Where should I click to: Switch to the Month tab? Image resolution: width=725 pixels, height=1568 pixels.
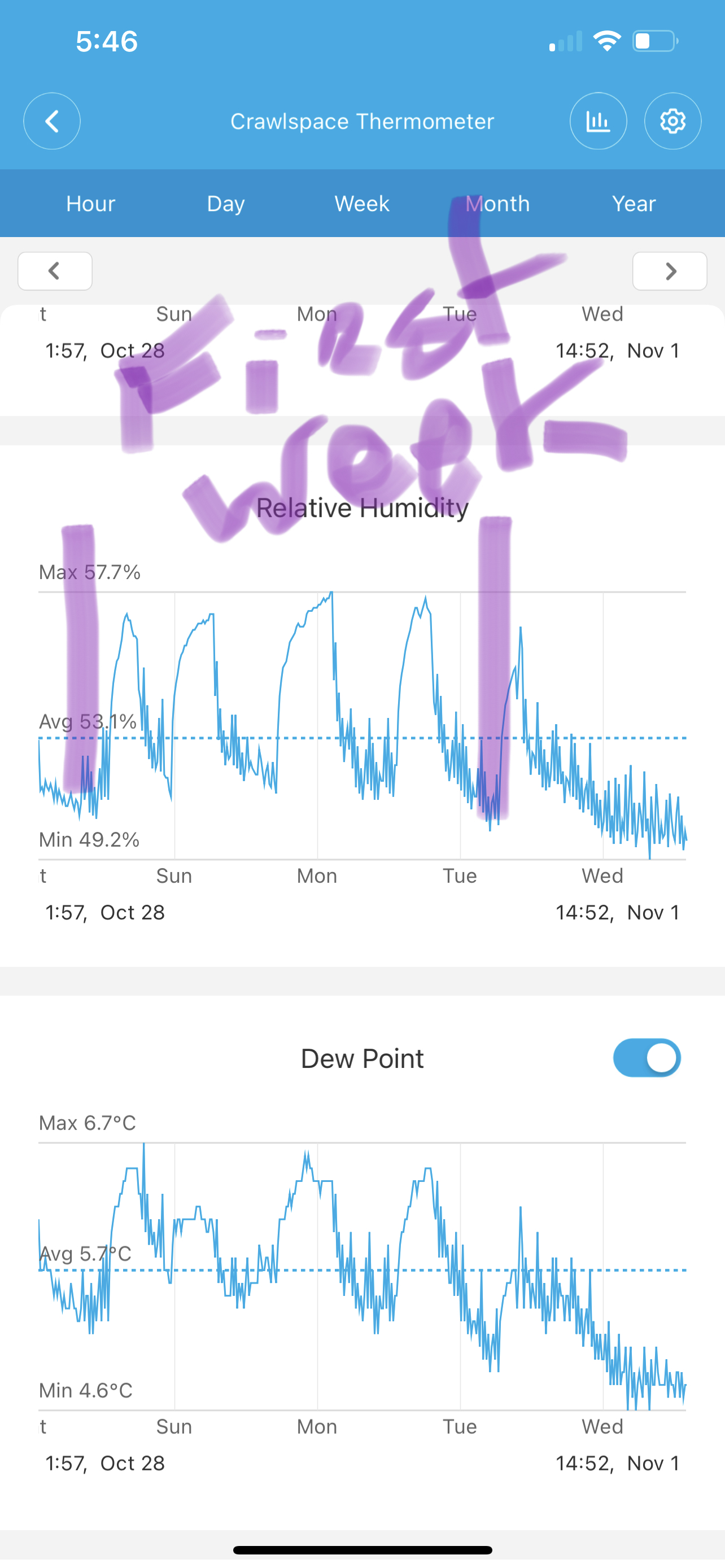click(498, 203)
